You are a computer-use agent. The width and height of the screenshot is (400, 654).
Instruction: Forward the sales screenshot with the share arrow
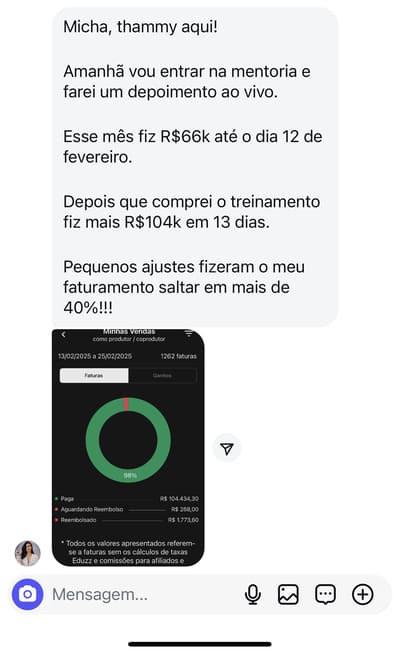coord(227,448)
